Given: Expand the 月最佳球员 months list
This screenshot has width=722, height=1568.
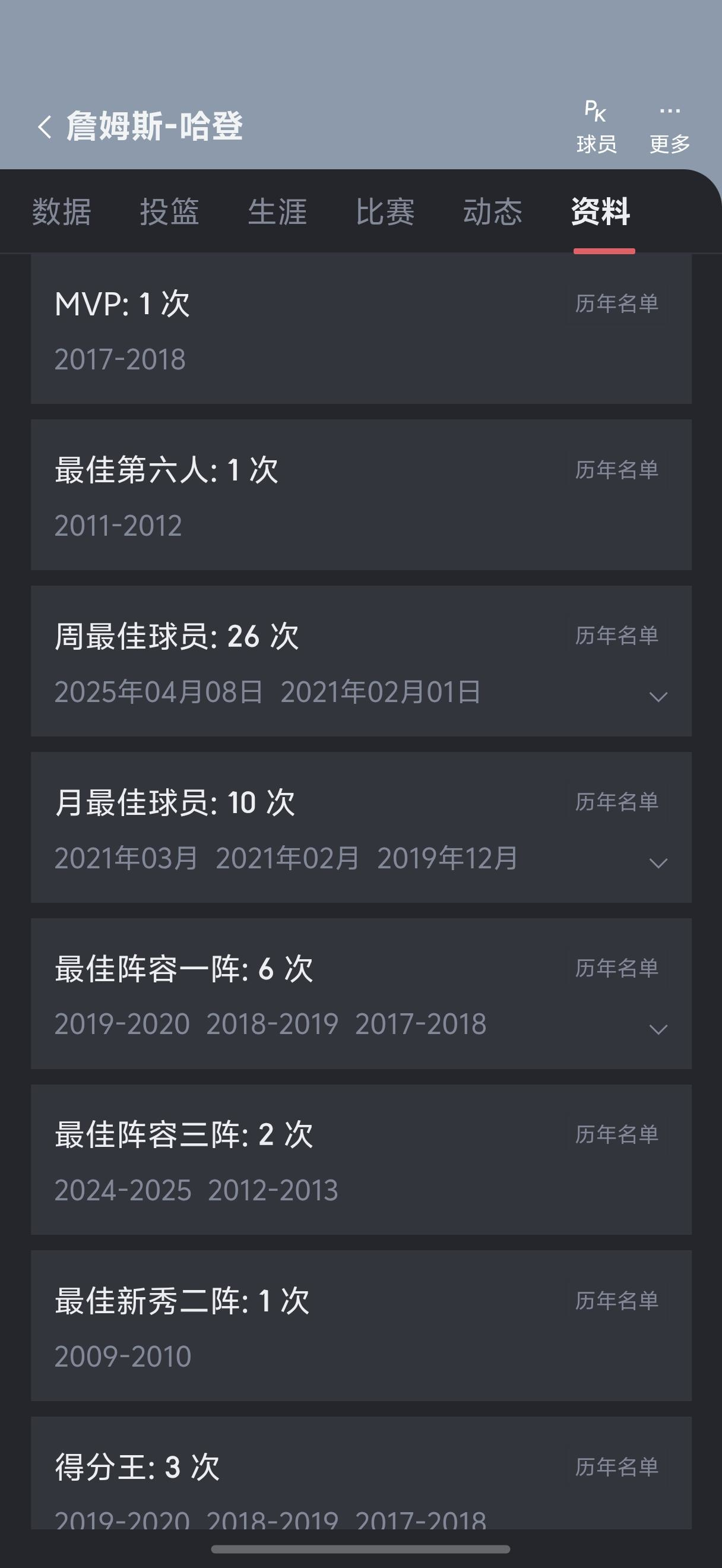Looking at the screenshot, I should coord(658,862).
